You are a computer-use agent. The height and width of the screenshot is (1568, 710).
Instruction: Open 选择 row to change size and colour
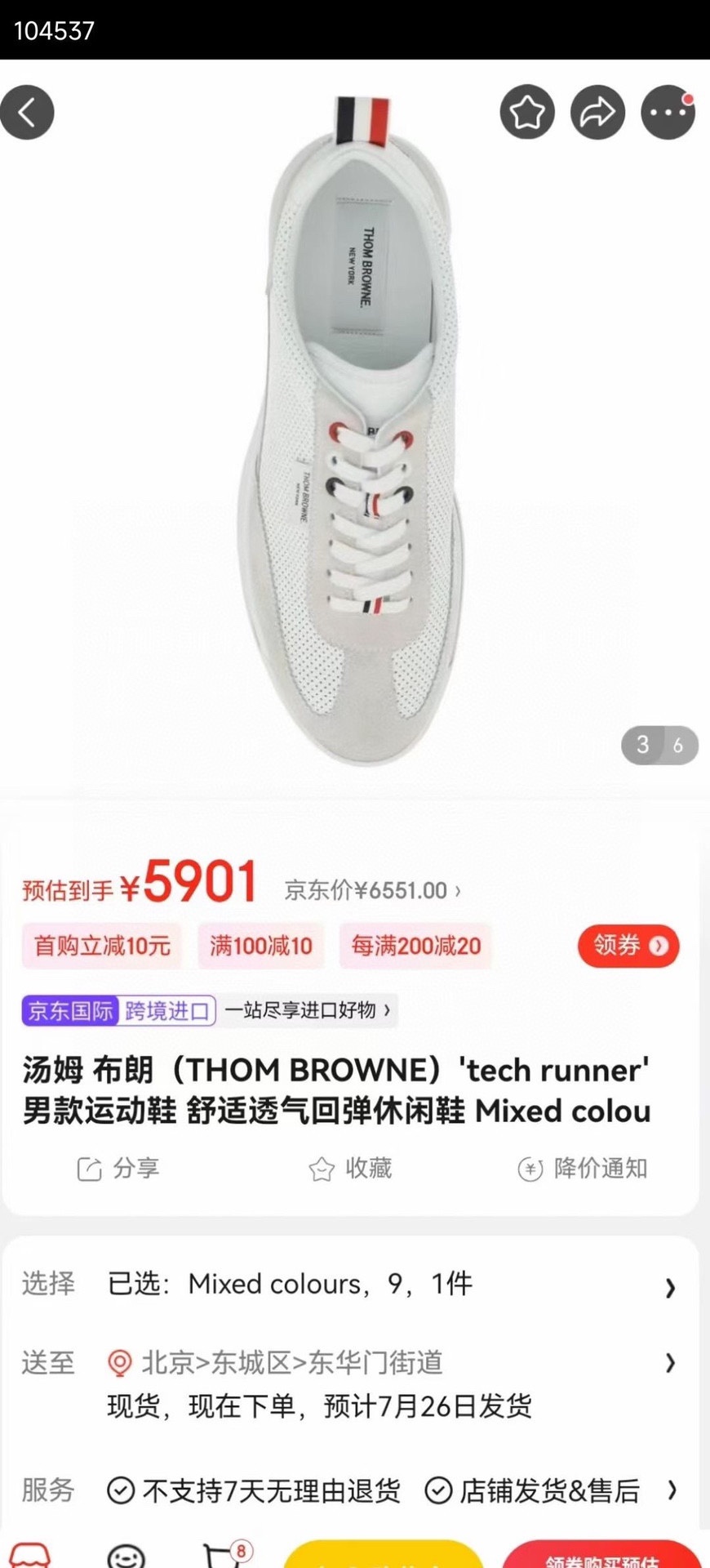351,1285
